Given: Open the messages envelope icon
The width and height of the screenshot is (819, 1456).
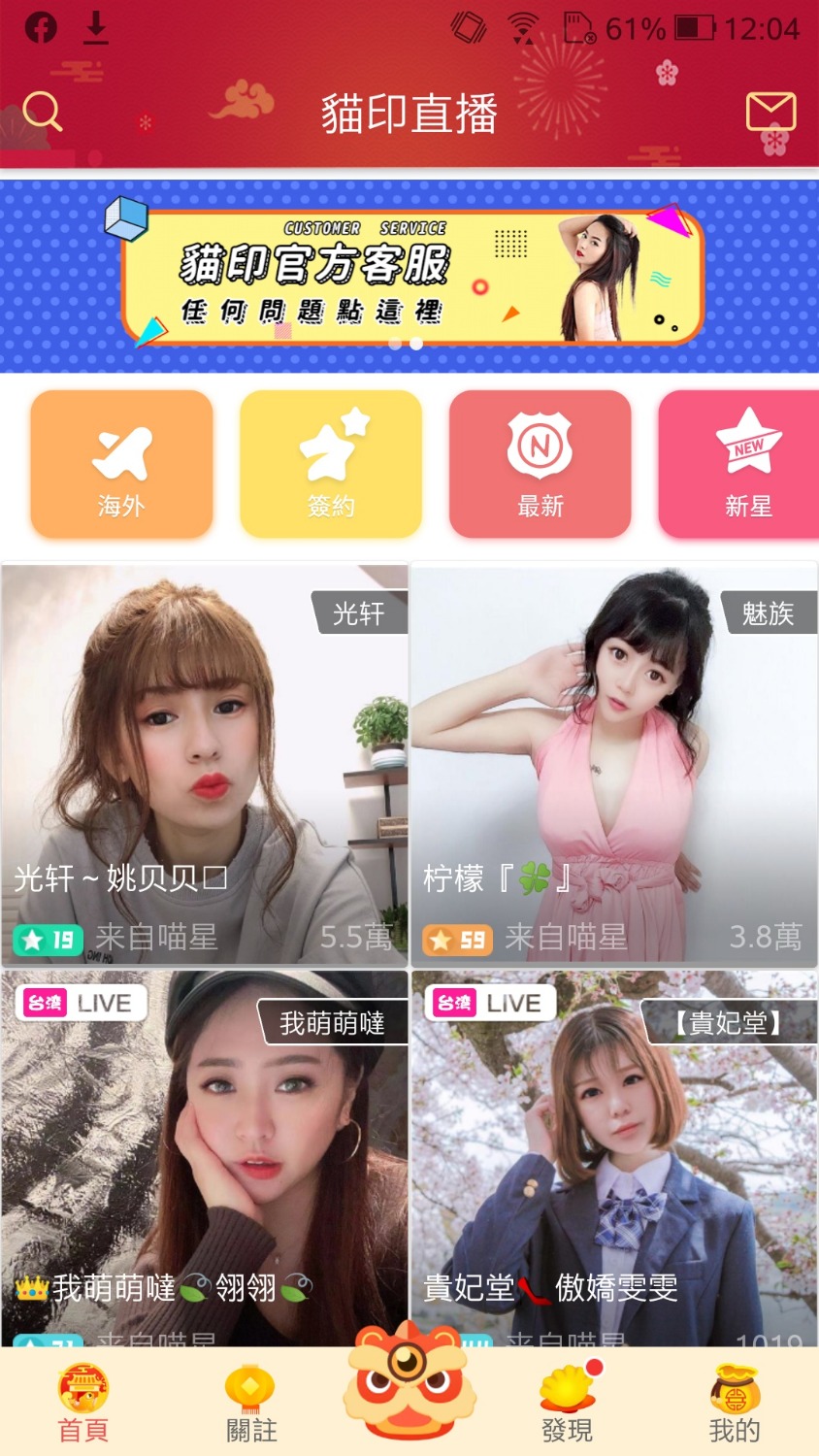Looking at the screenshot, I should pos(770,113).
